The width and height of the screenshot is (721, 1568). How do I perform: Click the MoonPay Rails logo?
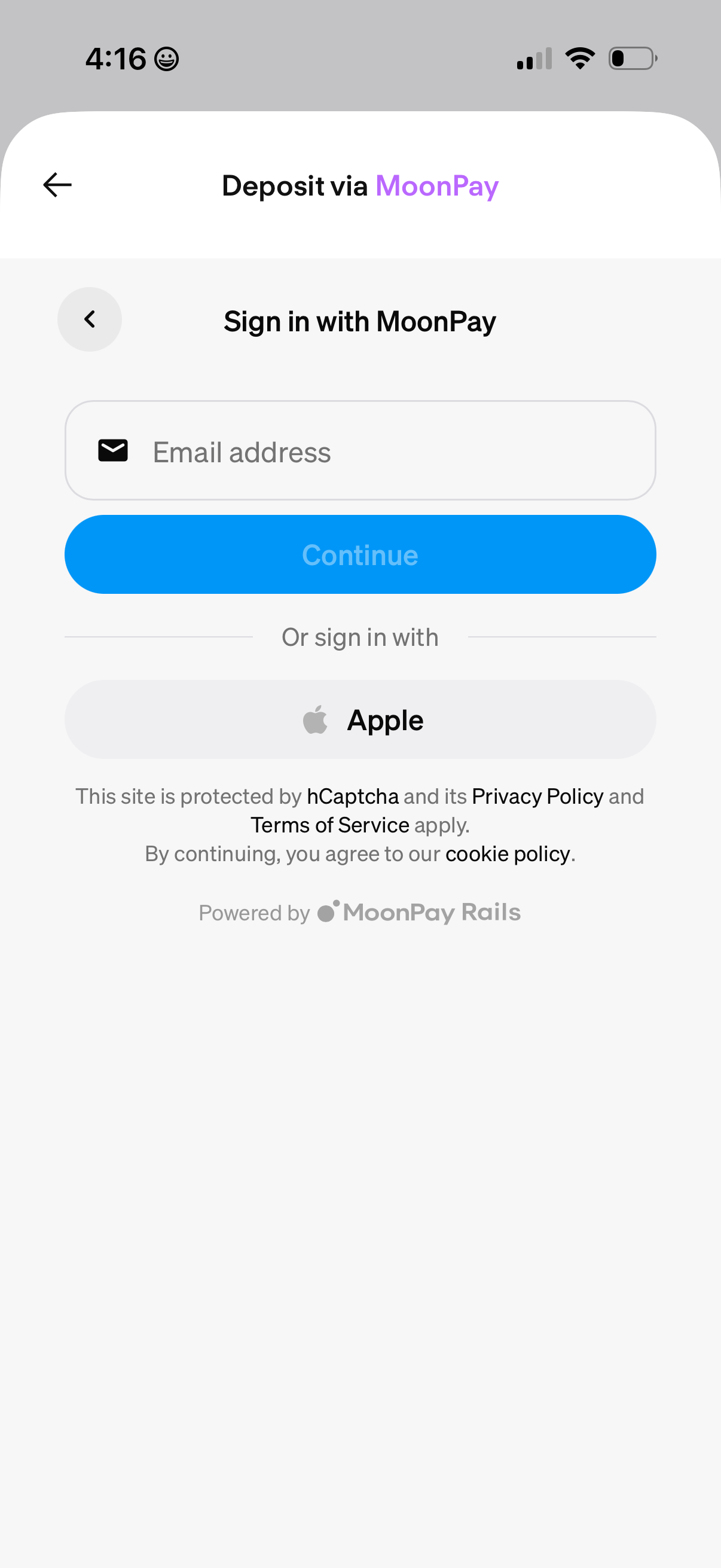point(418,912)
